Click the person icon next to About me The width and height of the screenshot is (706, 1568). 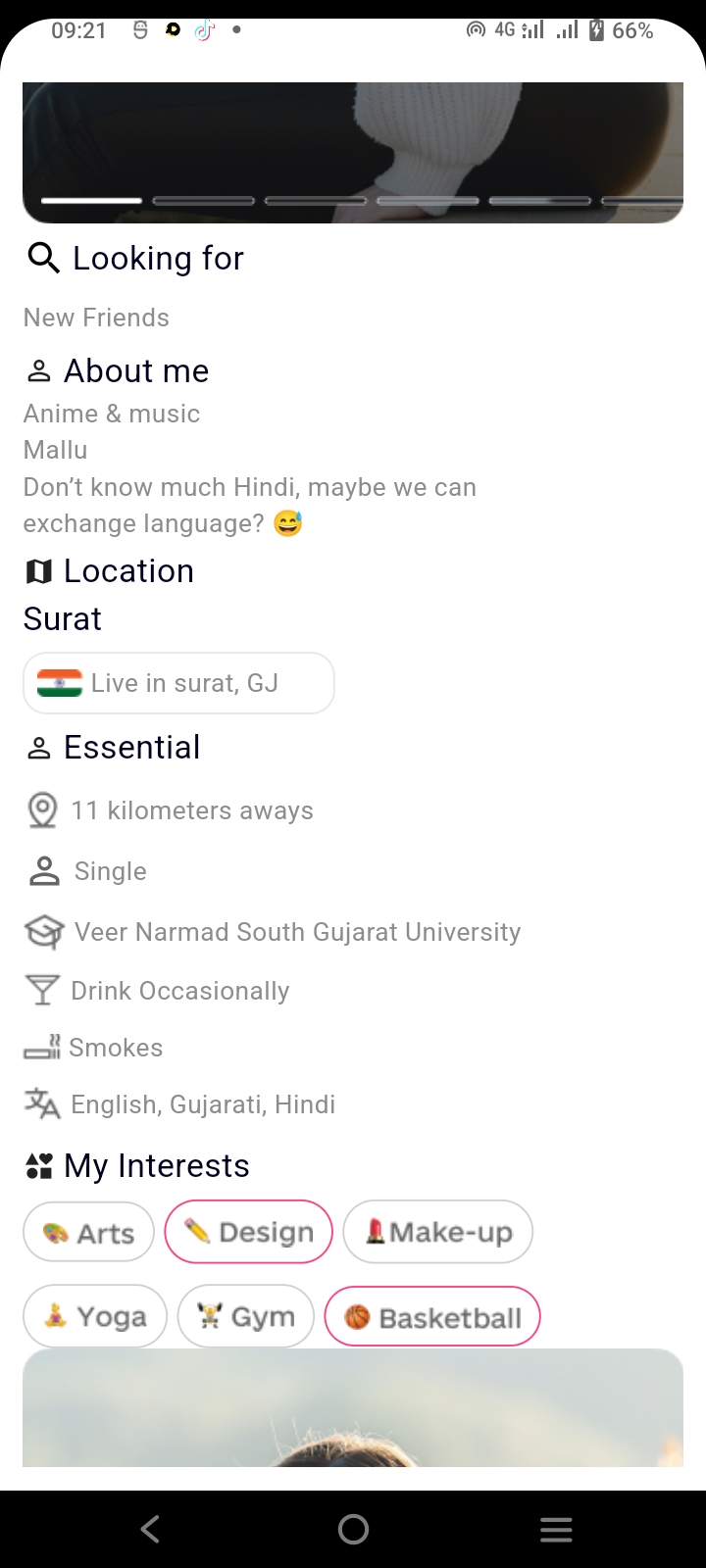coord(37,369)
